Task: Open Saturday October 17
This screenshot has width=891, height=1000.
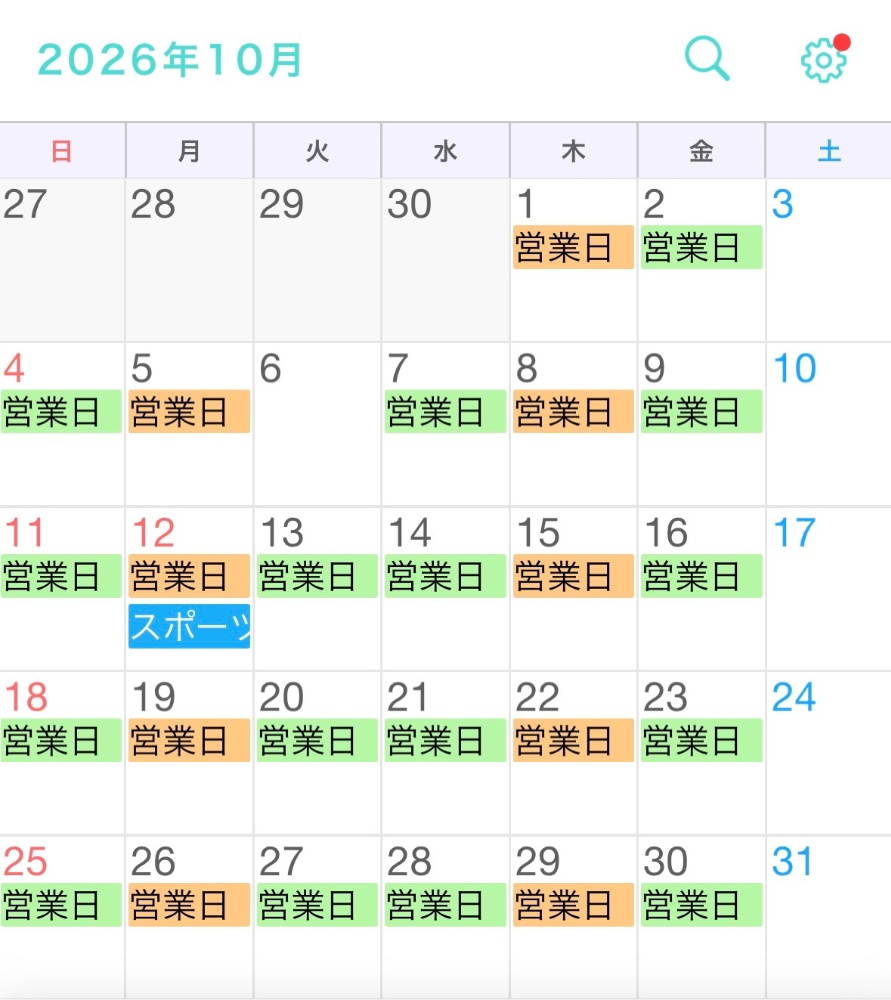Action: click(x=828, y=588)
